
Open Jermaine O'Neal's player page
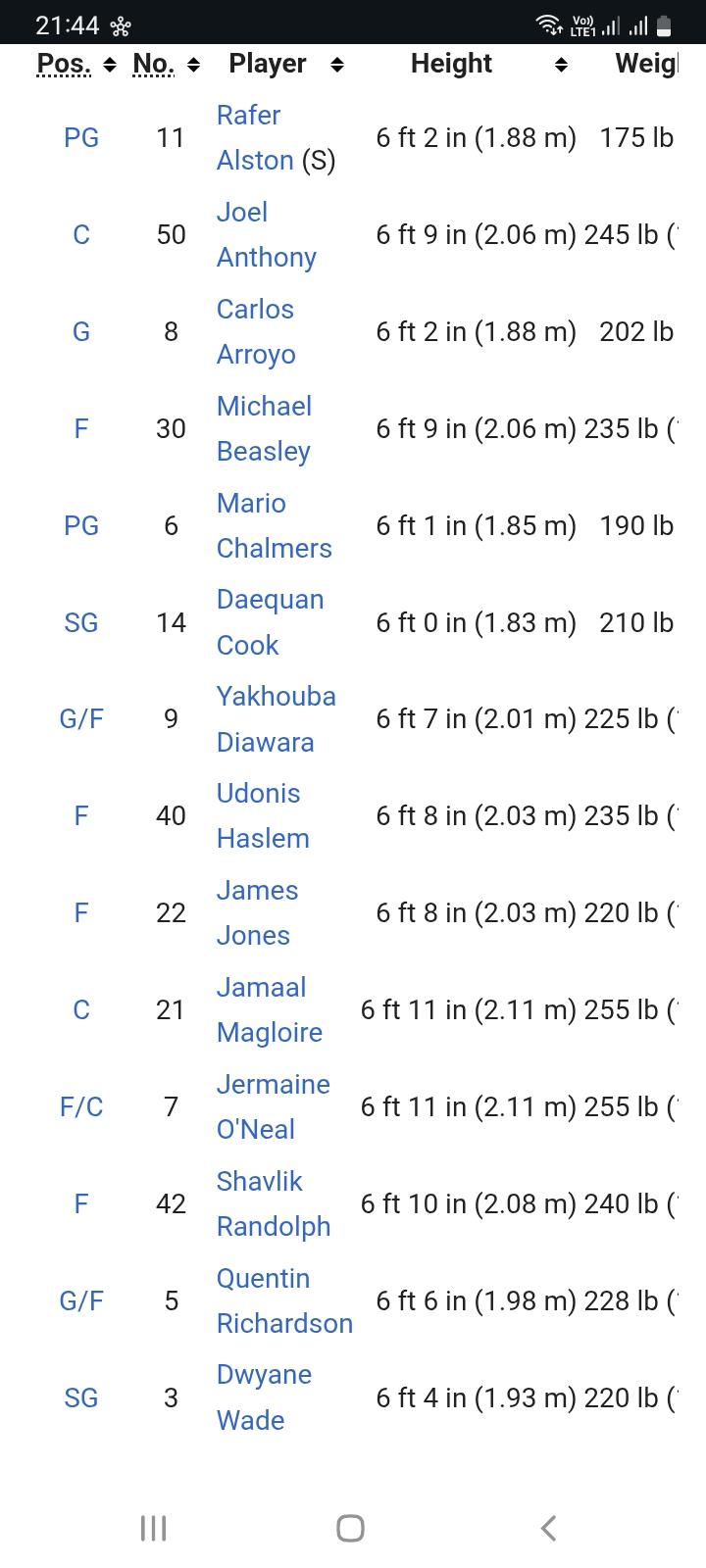[273, 1106]
